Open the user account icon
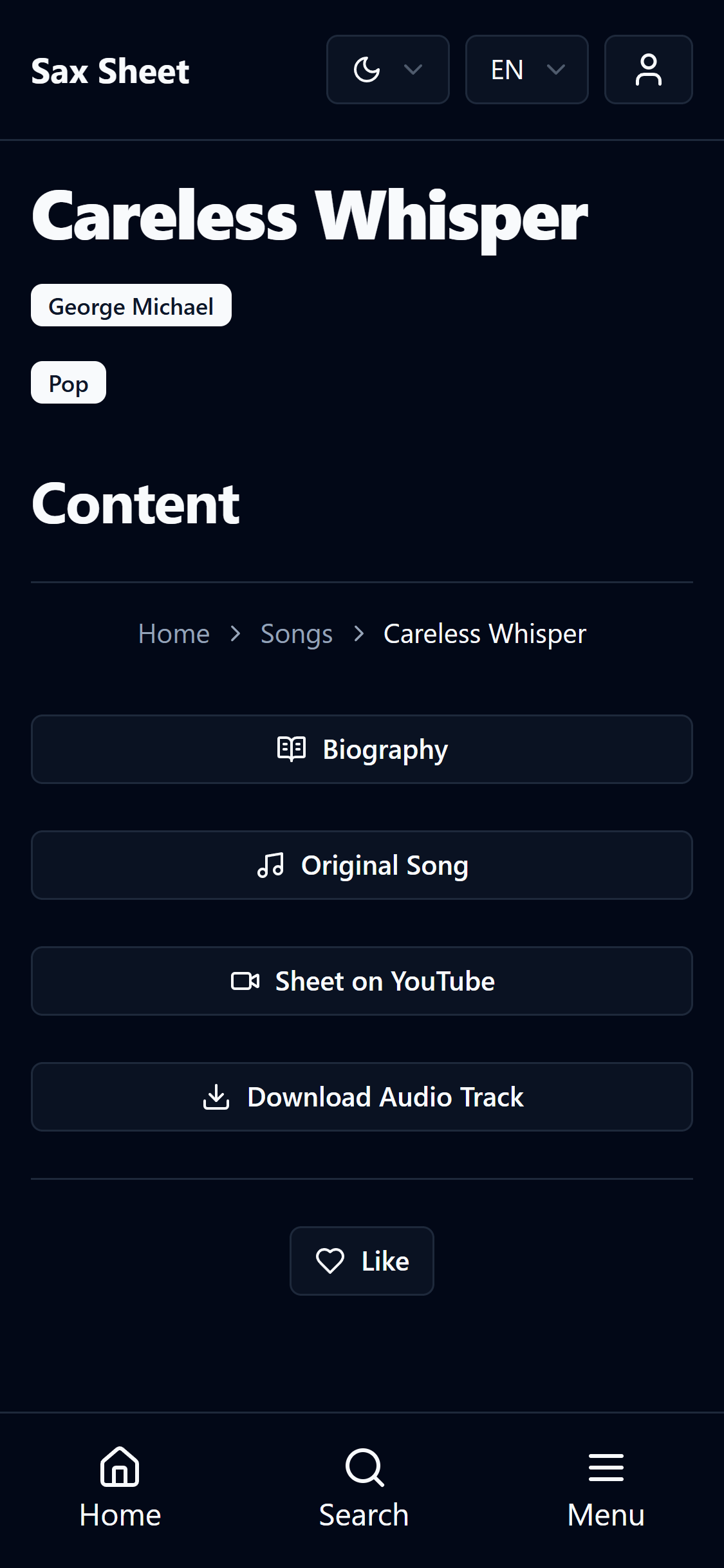Viewport: 724px width, 1568px height. (x=648, y=70)
